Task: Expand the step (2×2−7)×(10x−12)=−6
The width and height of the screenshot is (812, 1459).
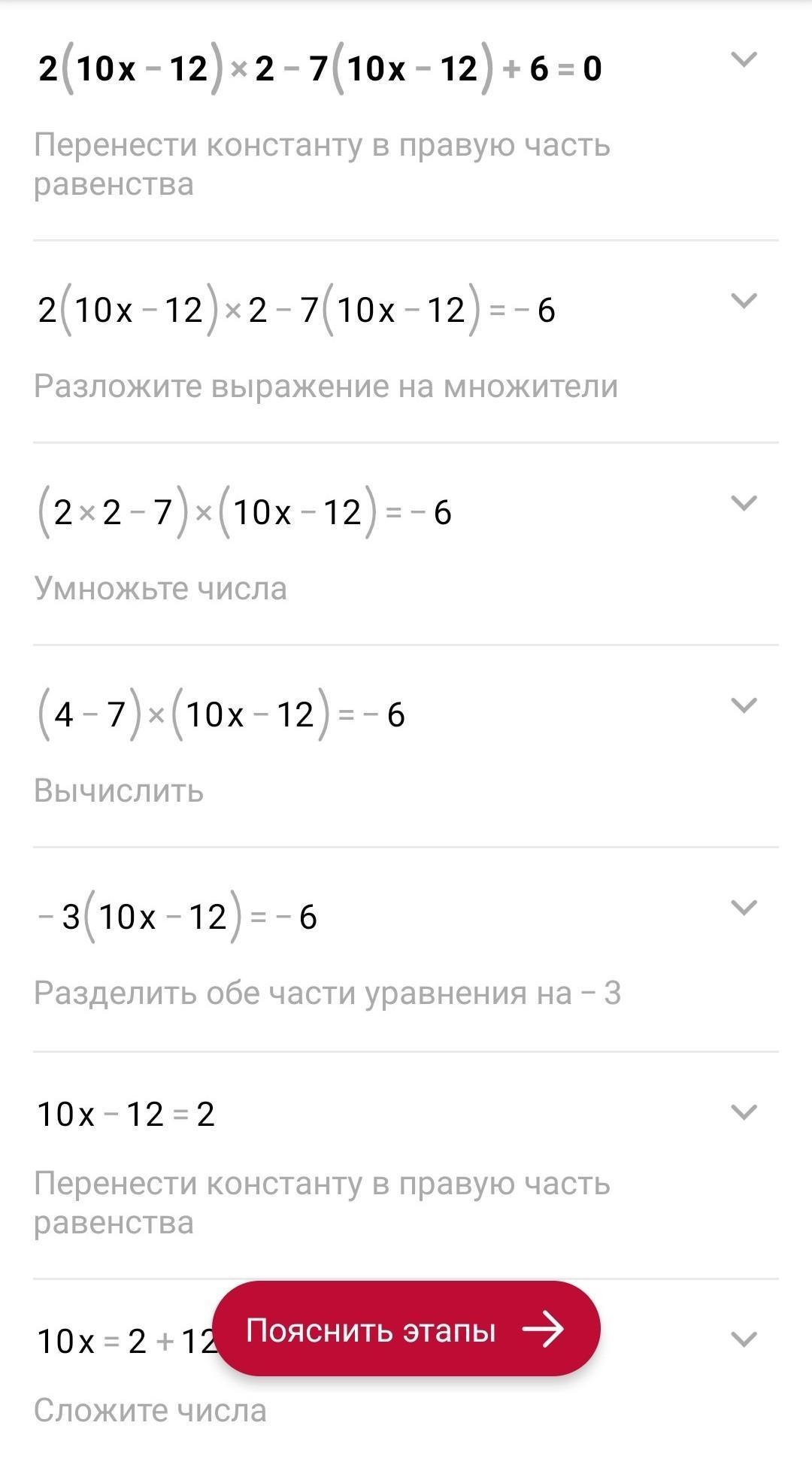Action: (744, 503)
